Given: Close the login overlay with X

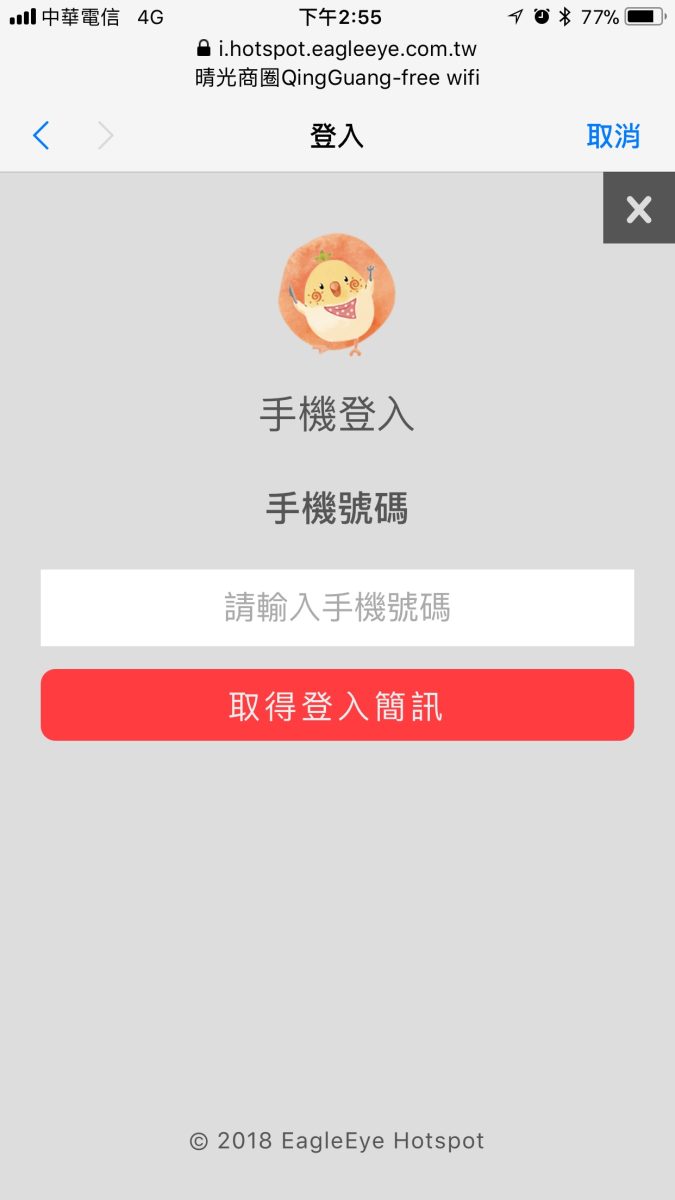Looking at the screenshot, I should (x=638, y=209).
